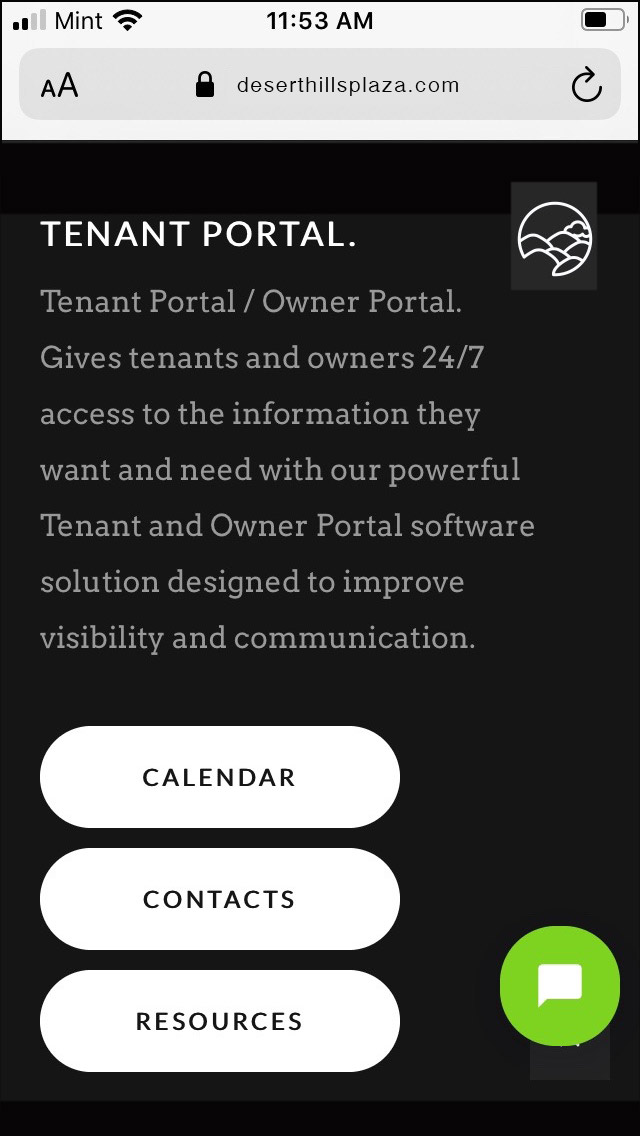
Task: Open the green chat bubble
Action: point(559,986)
